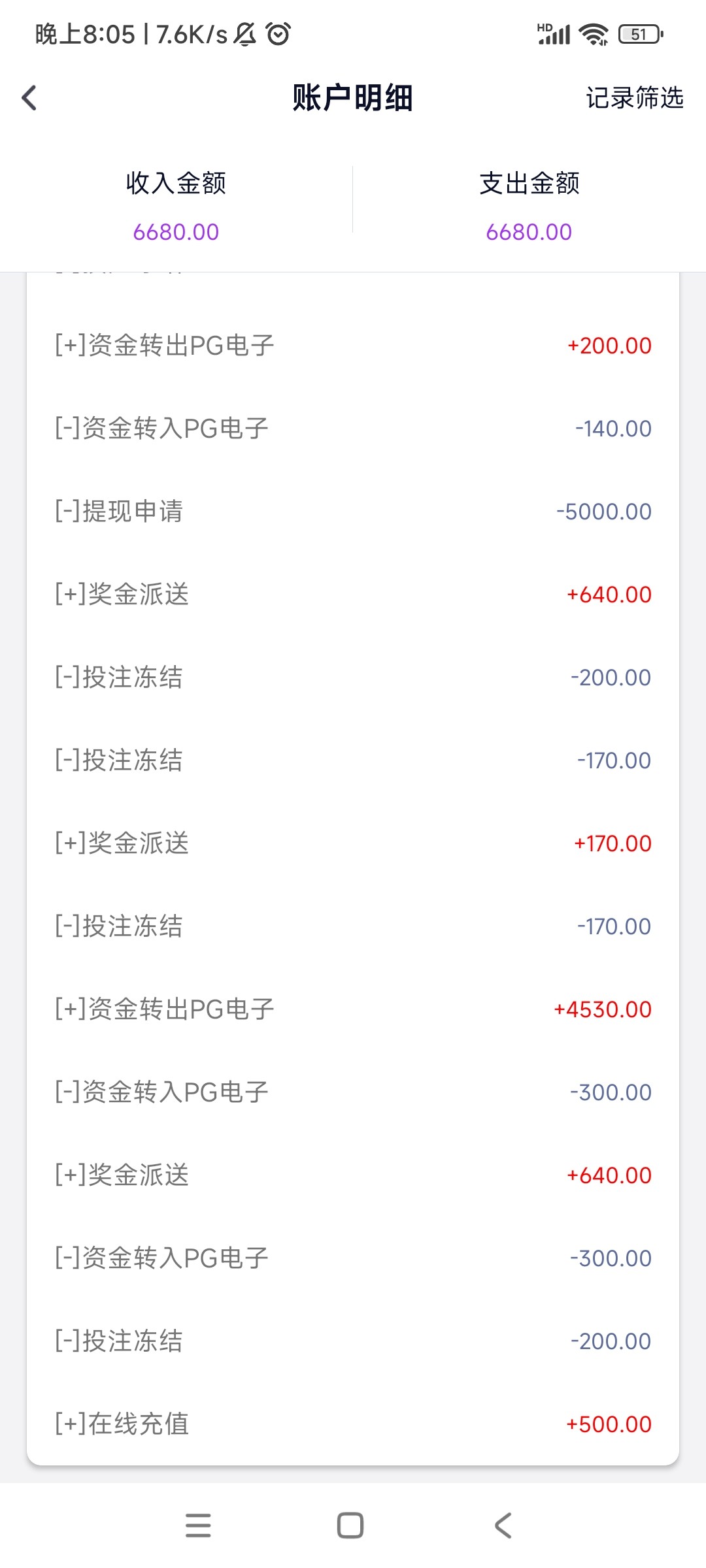Viewport: 706px width, 1568px height.
Task: Open the 提现申请 -5000.00 record
Action: pos(353,512)
